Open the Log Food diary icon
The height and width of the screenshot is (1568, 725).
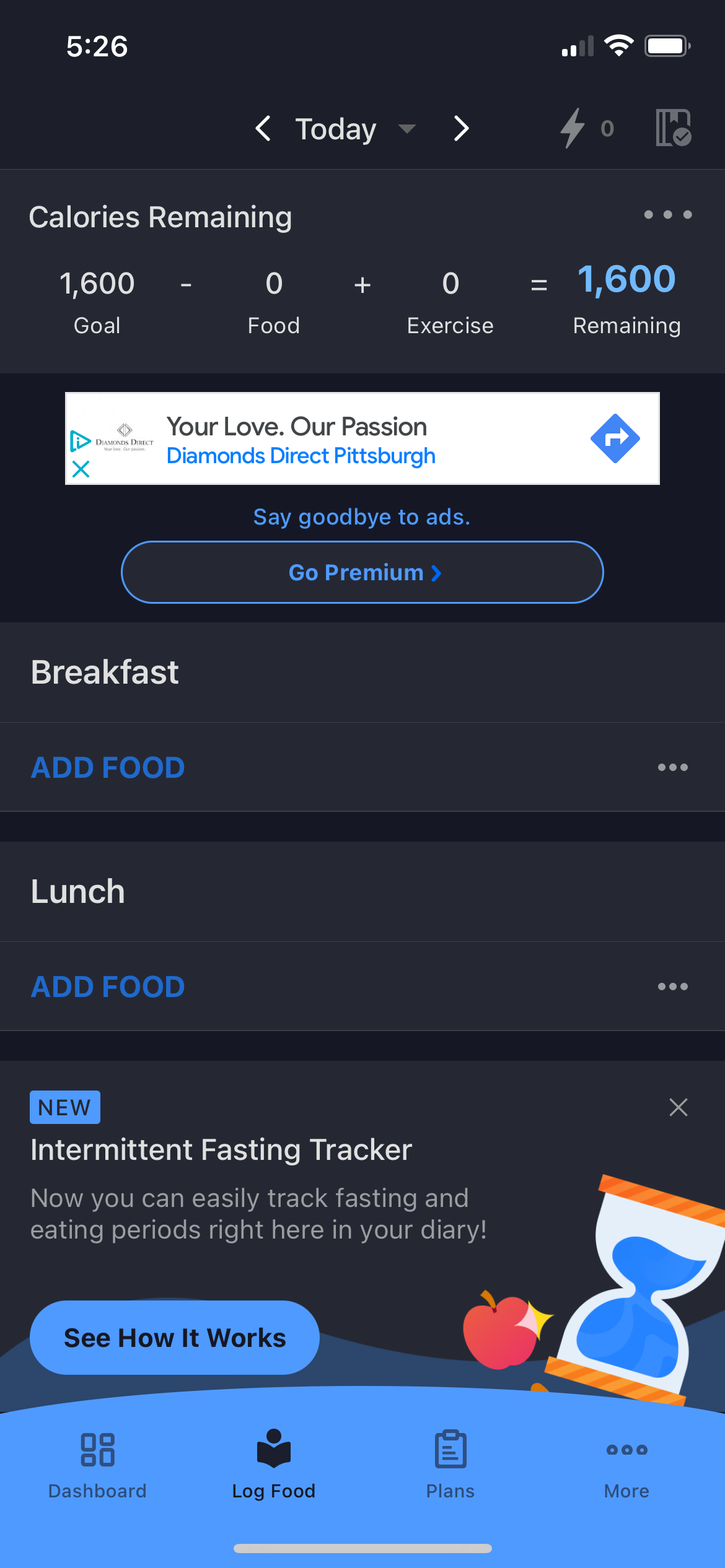coord(273,1449)
